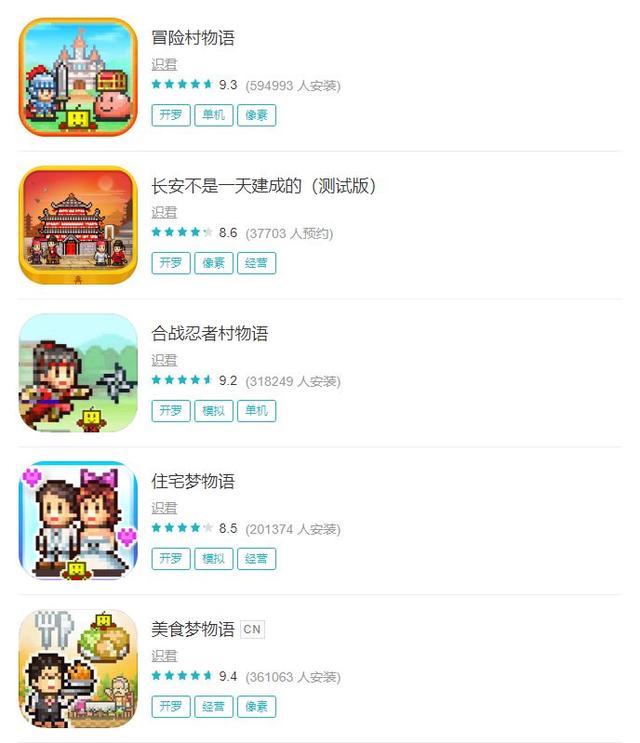640x743 pixels.
Task: Select the 模拟 tag under 合战忍者村物语
Action: (x=213, y=411)
